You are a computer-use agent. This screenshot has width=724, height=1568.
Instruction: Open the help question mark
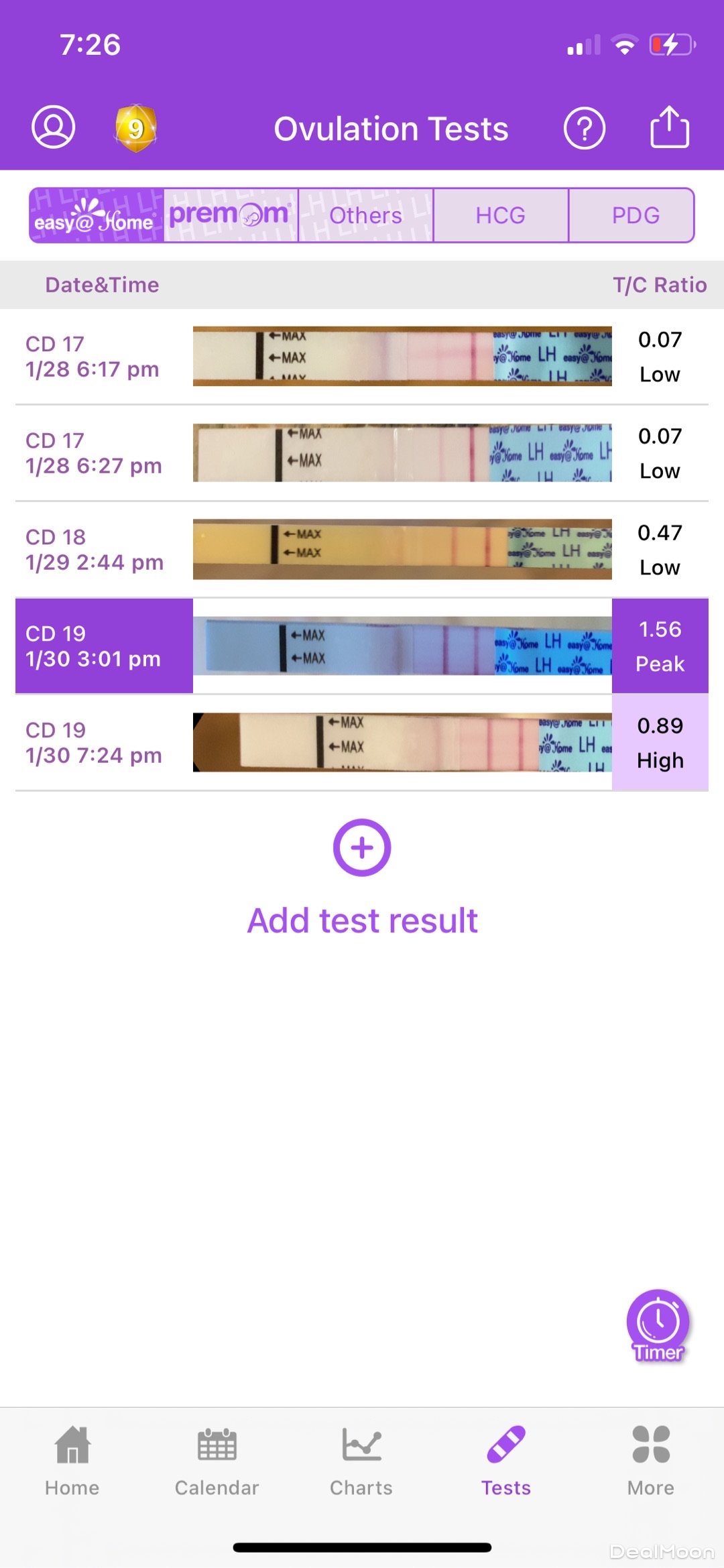[584, 128]
